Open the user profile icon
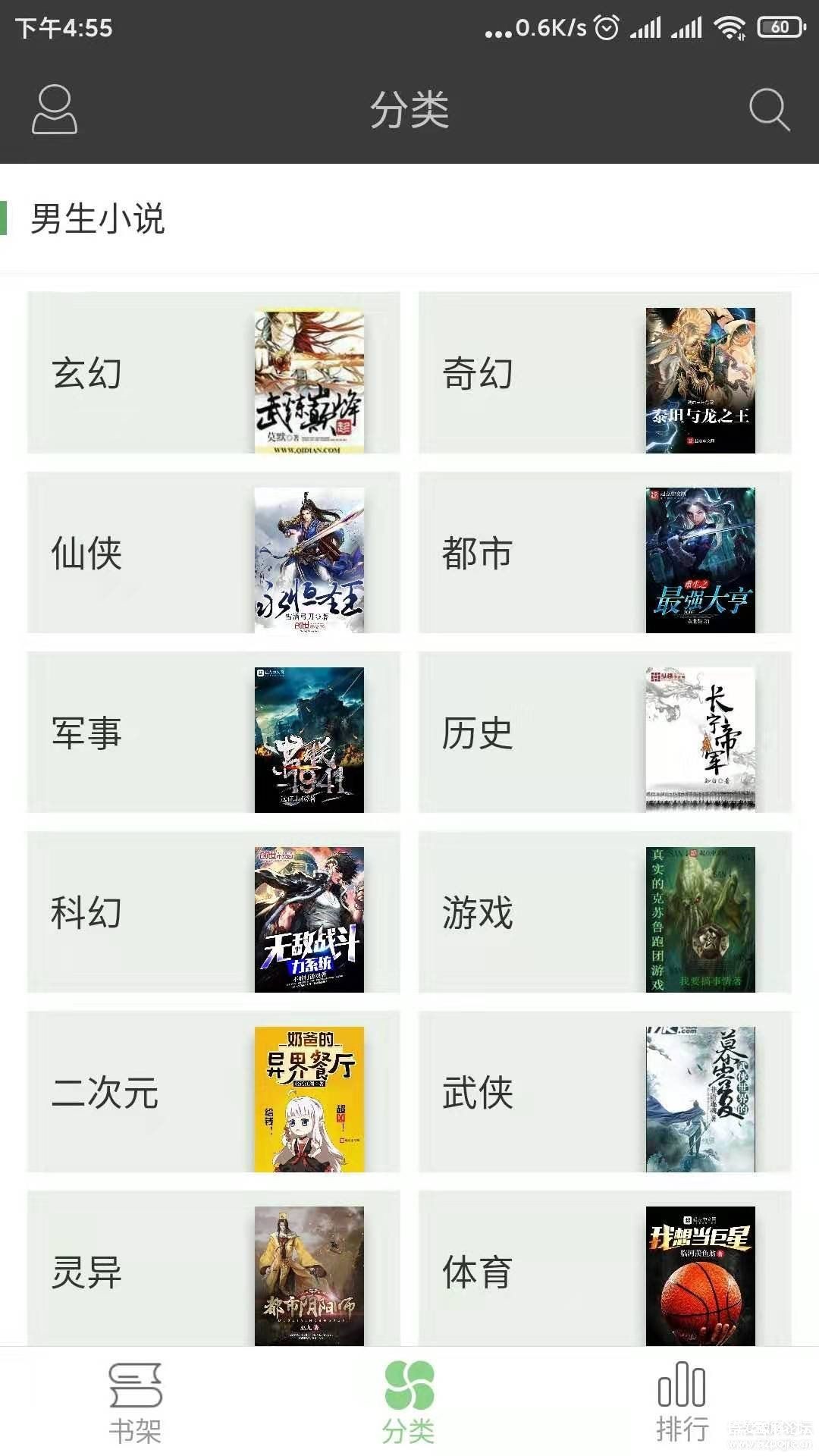The width and height of the screenshot is (819, 1456). (x=55, y=110)
